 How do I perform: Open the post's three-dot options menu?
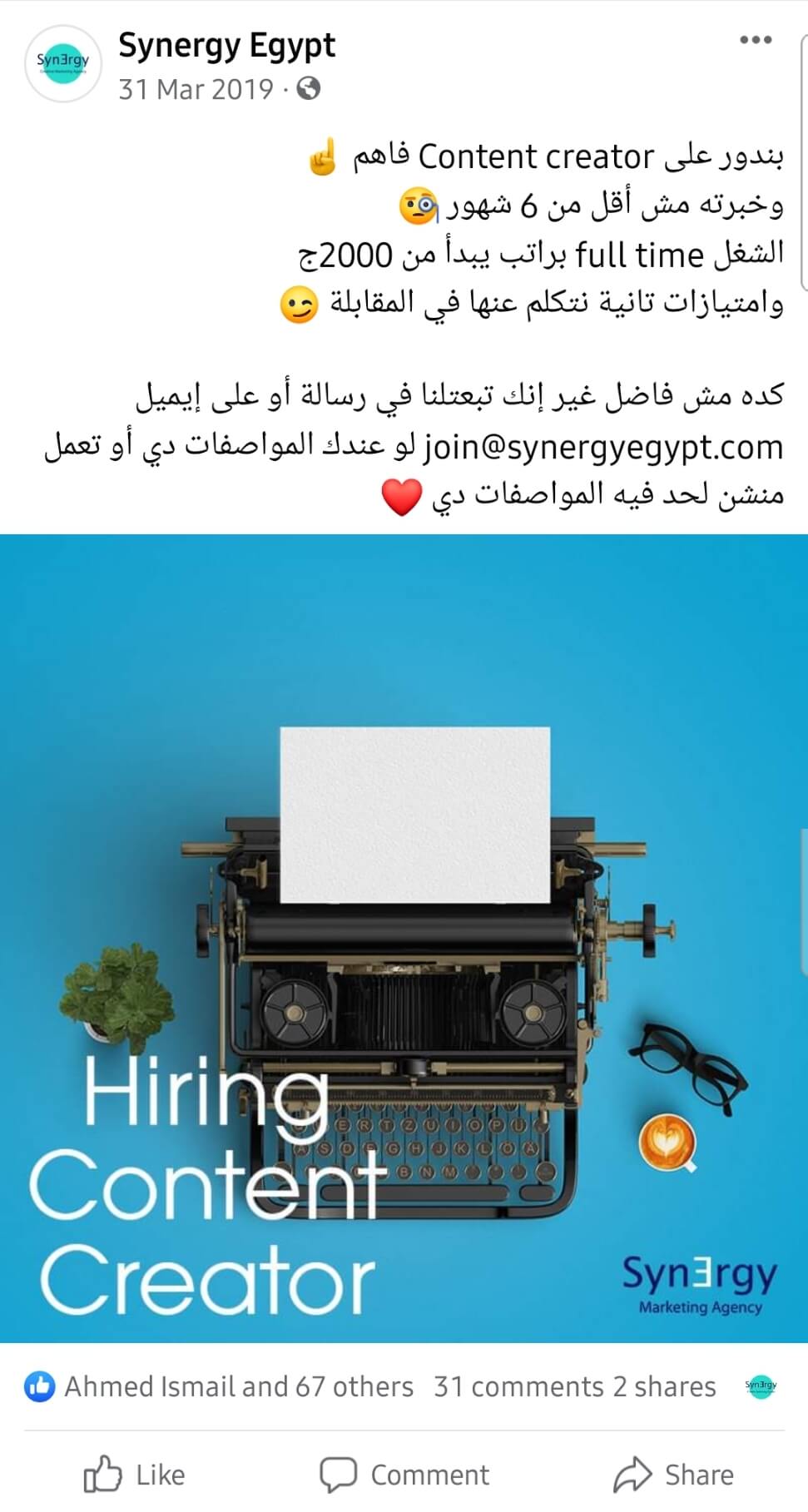(755, 40)
